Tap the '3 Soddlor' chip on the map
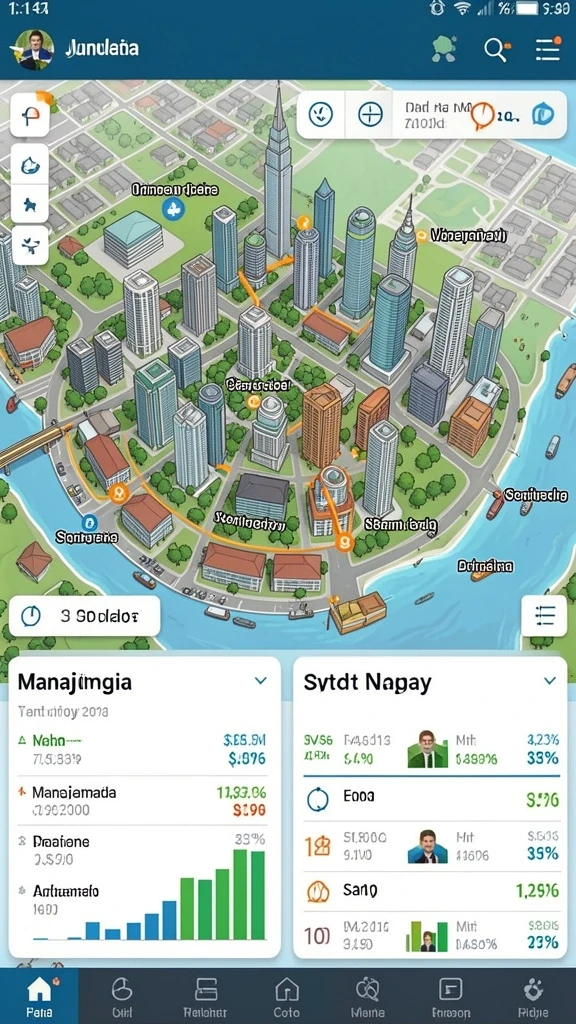The image size is (576, 1024). [84, 615]
